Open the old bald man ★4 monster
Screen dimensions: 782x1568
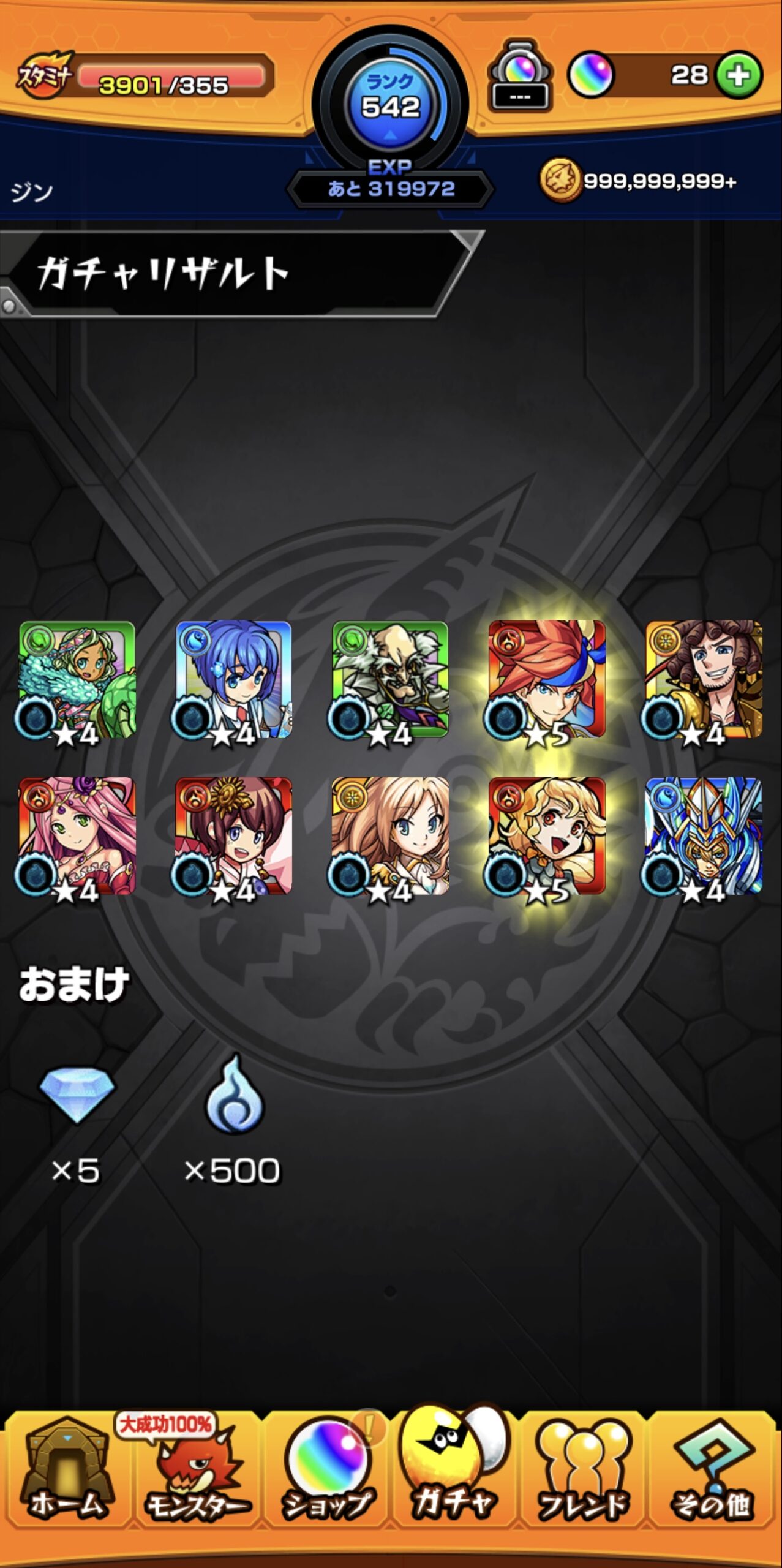click(390, 680)
